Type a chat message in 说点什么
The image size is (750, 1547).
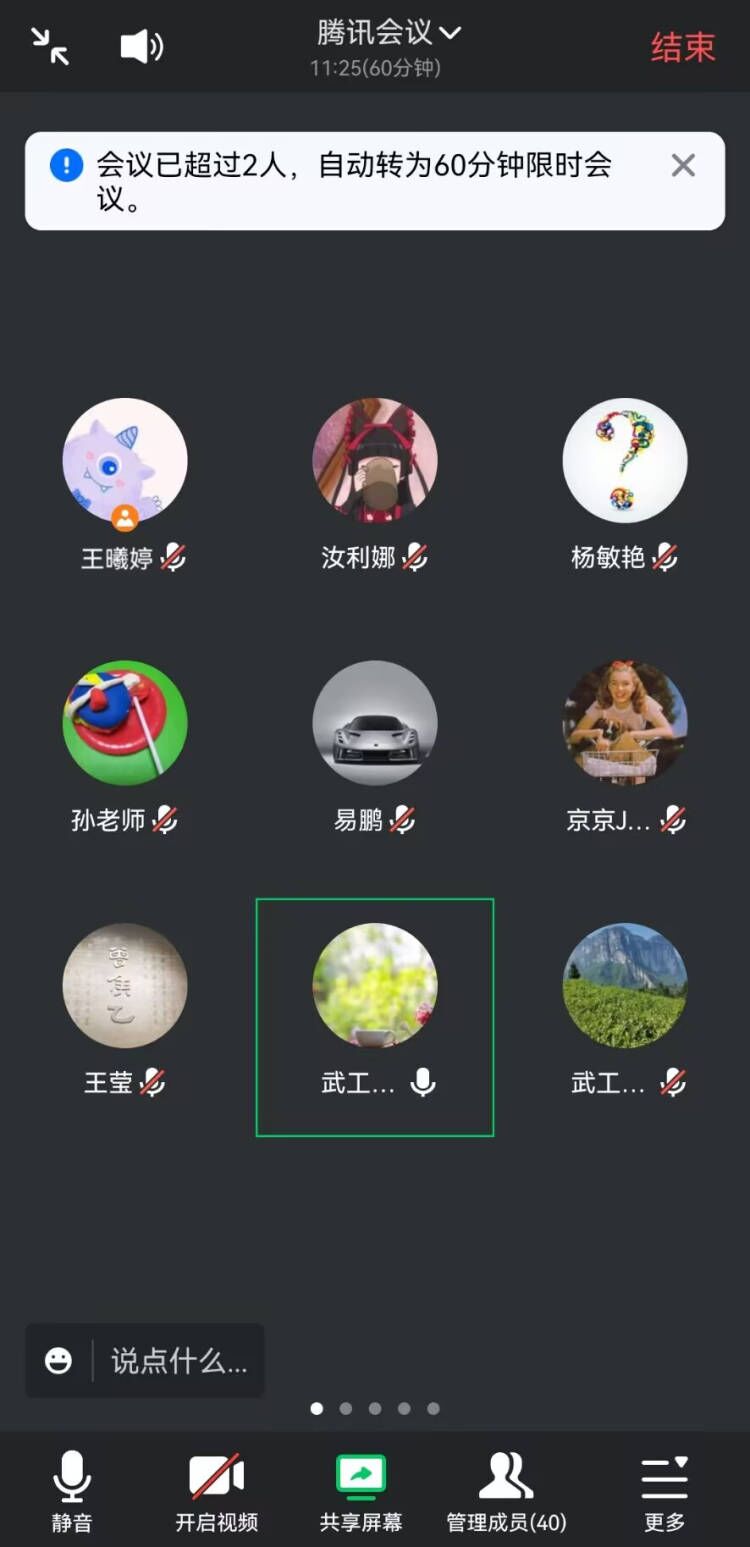click(179, 1361)
